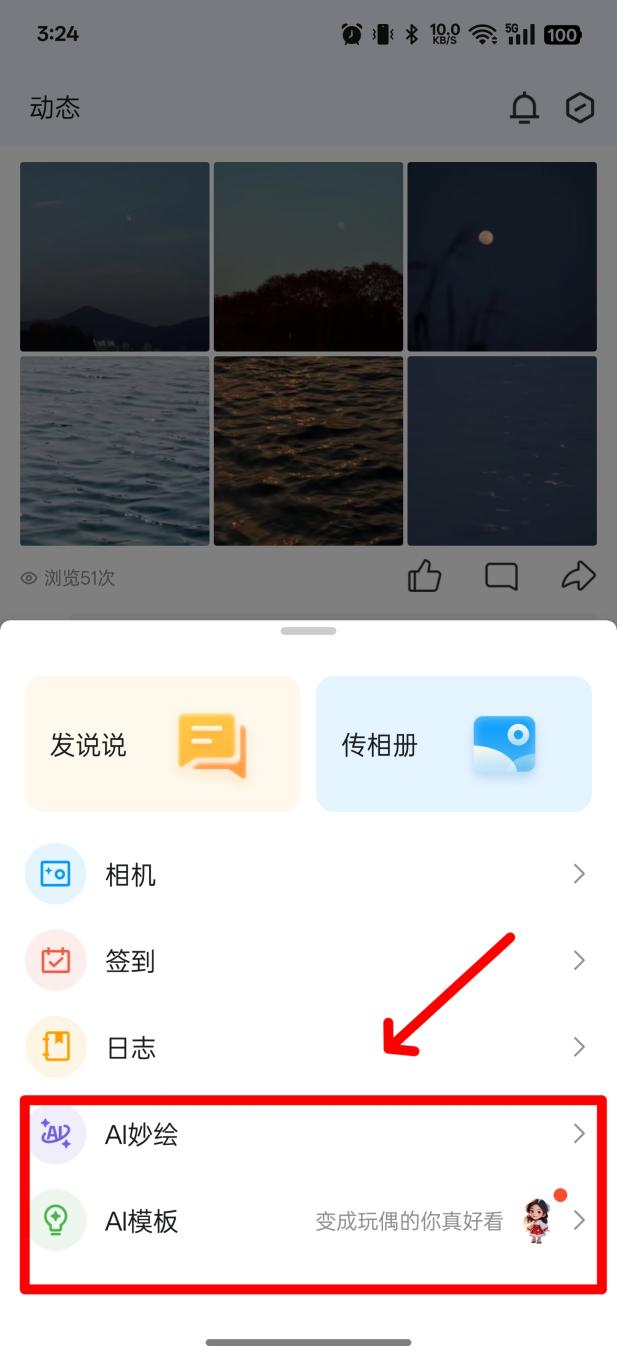Open the 相机 row

point(308,874)
